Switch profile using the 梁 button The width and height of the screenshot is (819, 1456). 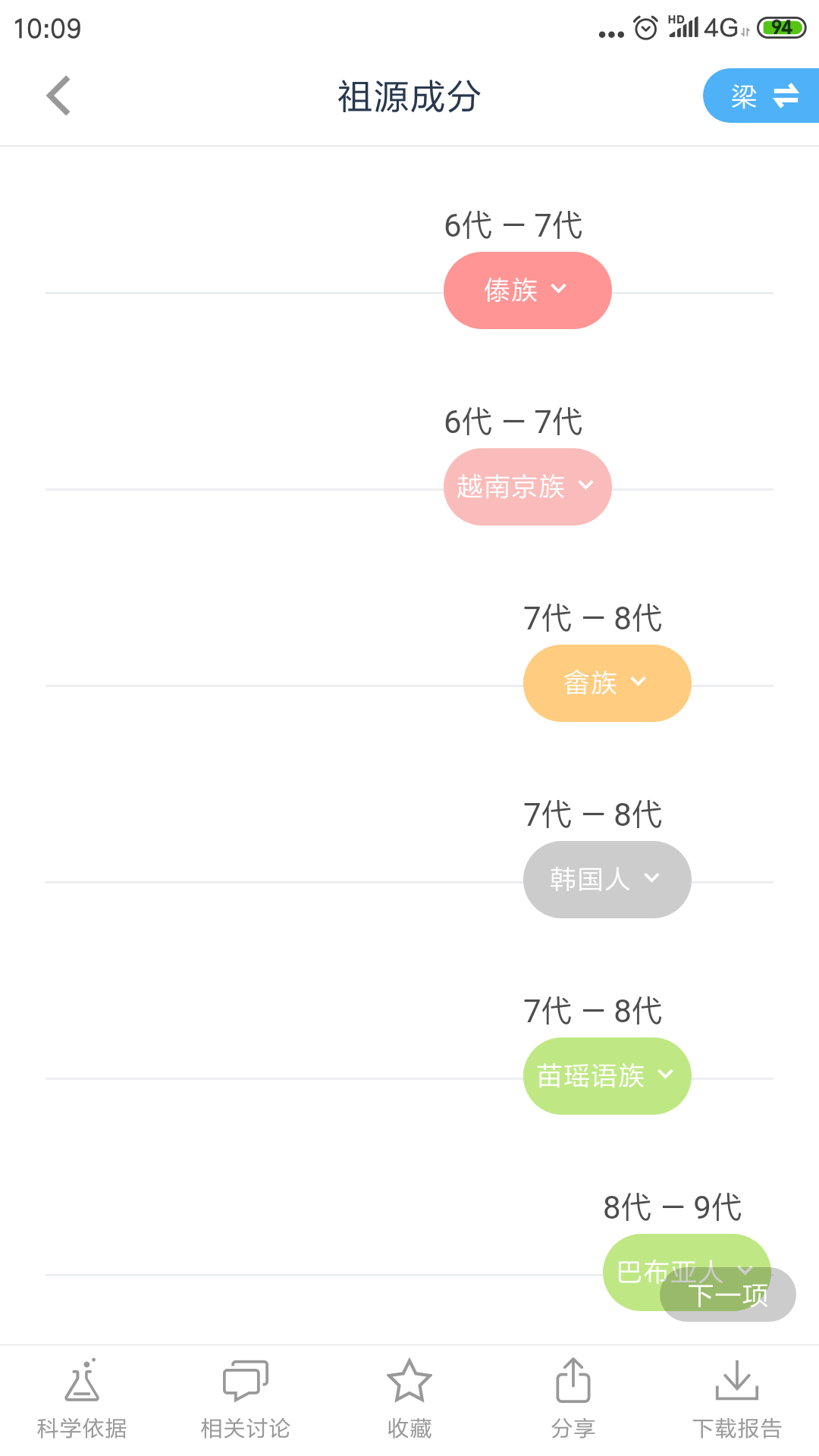pos(761,96)
